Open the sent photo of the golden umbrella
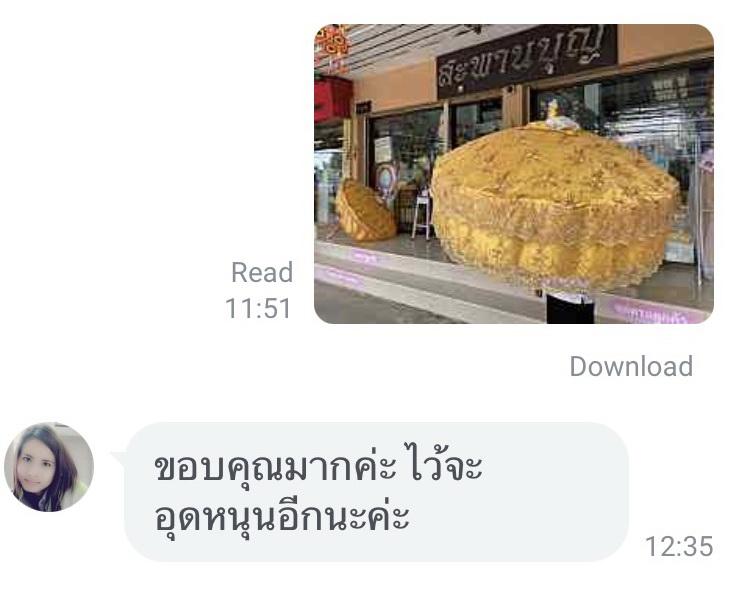 (513, 174)
